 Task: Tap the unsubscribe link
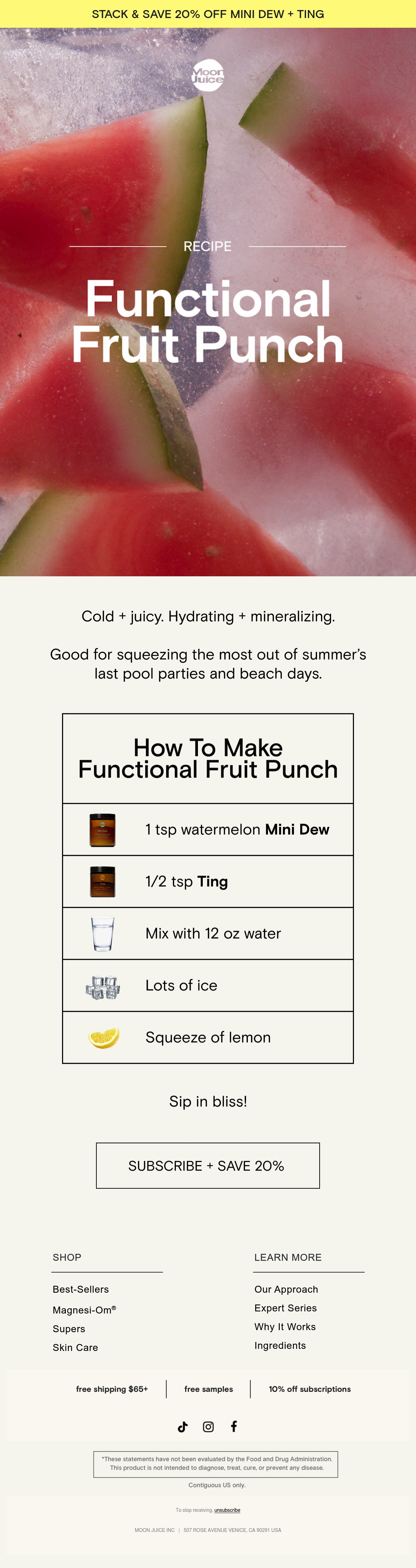[227, 1510]
